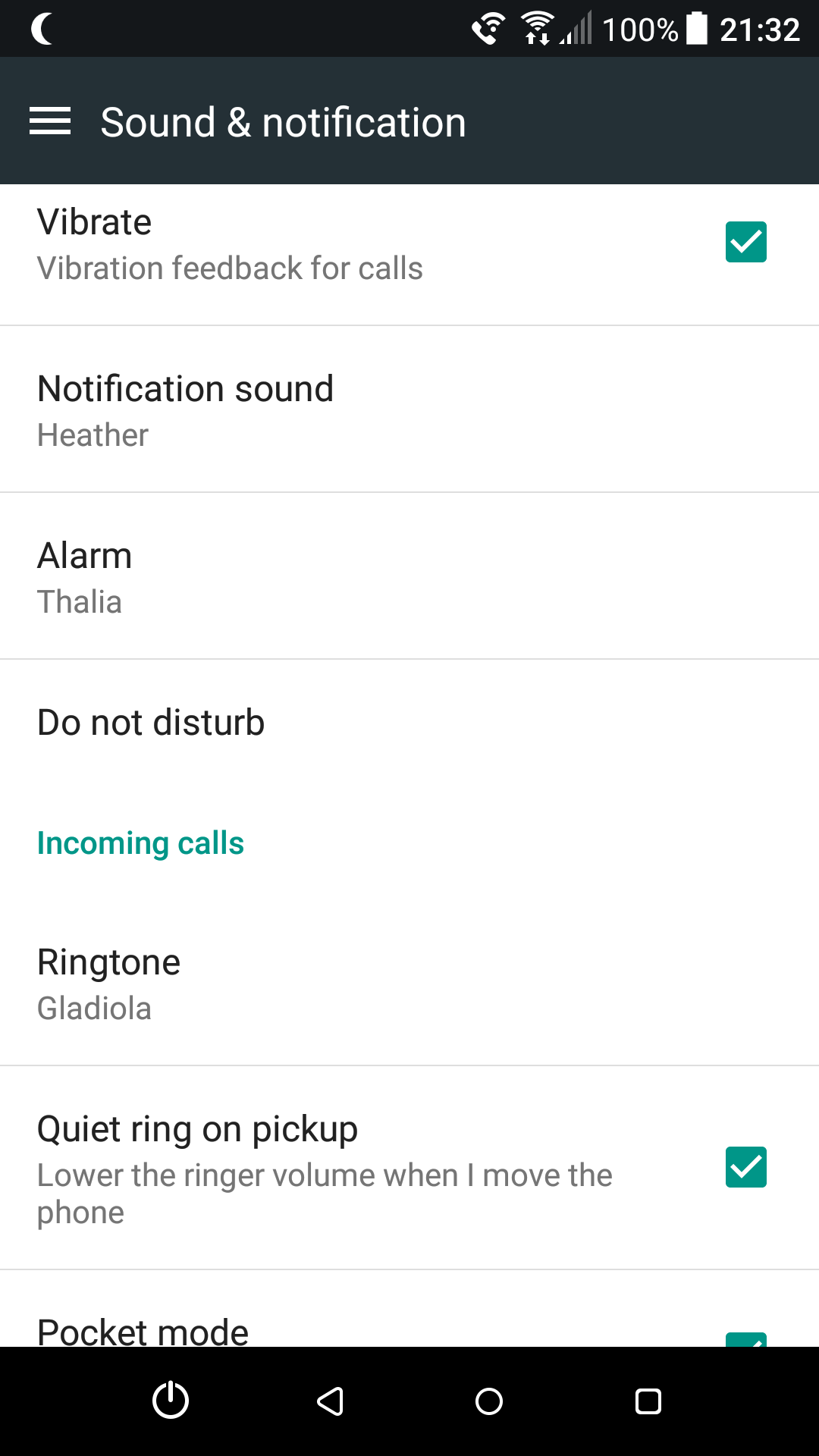The height and width of the screenshot is (1456, 819).
Task: Tap the power button in navigation bar
Action: point(171,1401)
